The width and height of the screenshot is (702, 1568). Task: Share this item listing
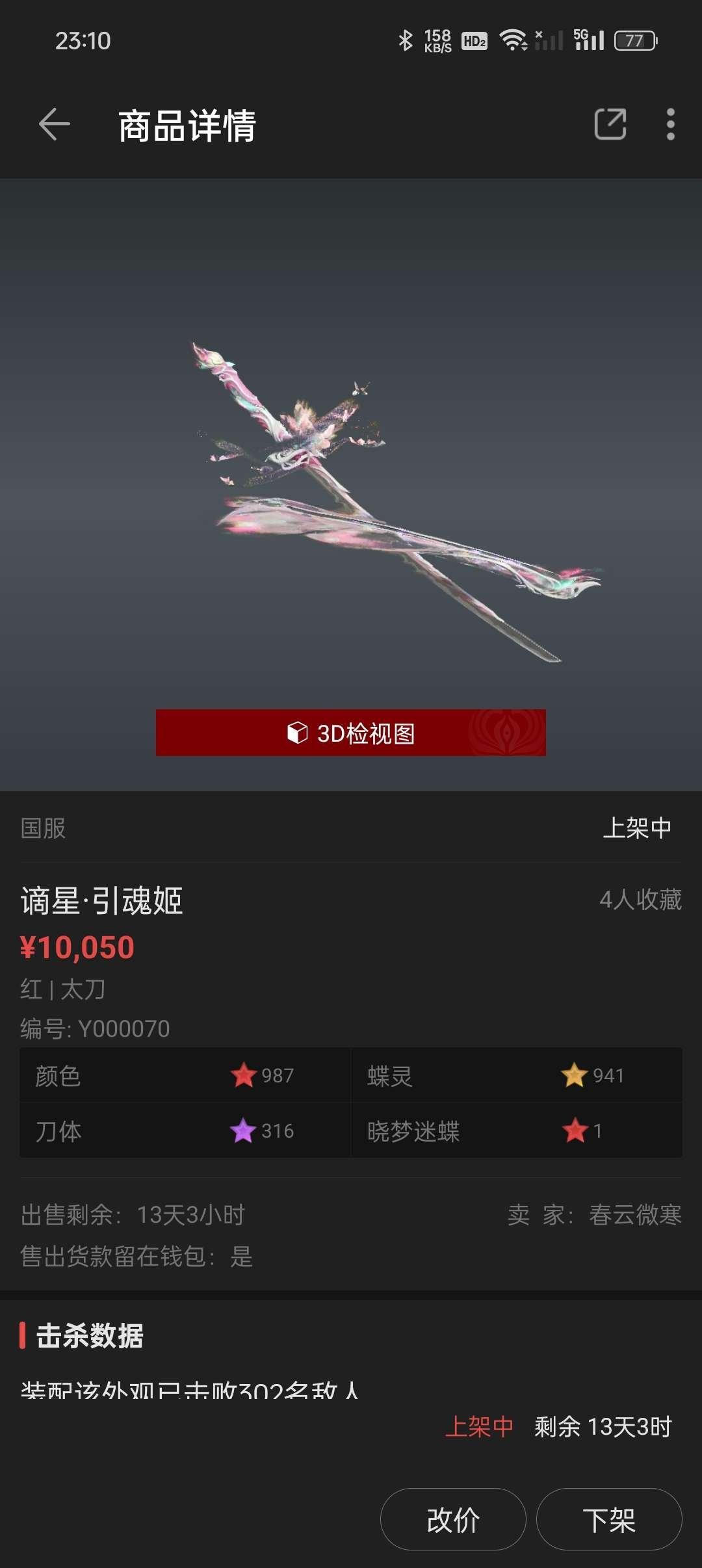pyautogui.click(x=610, y=124)
